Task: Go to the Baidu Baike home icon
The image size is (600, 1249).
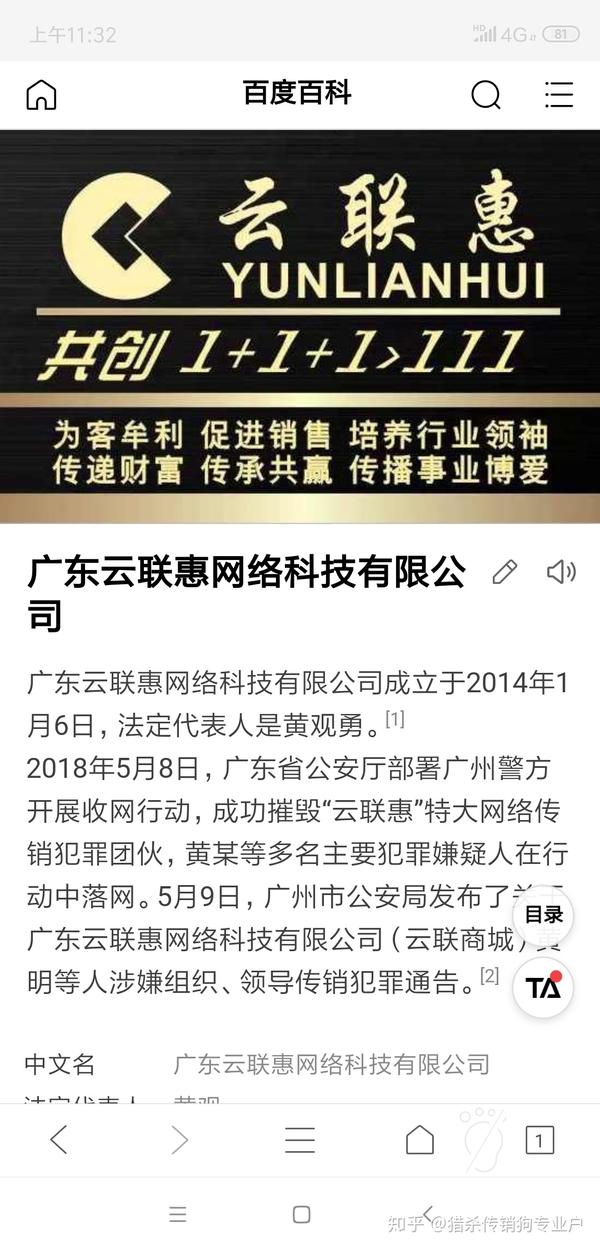Action: point(41,95)
